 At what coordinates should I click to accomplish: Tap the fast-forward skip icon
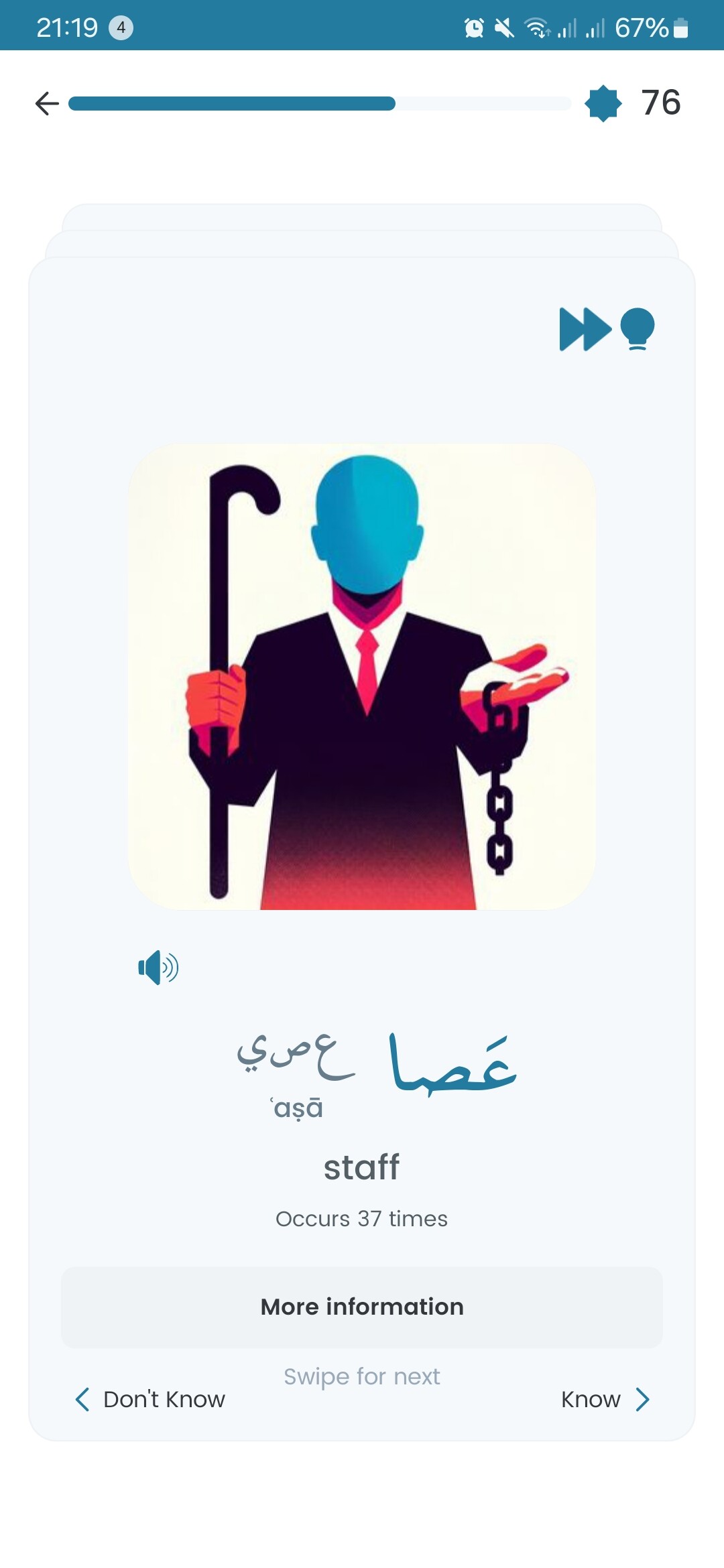point(585,329)
